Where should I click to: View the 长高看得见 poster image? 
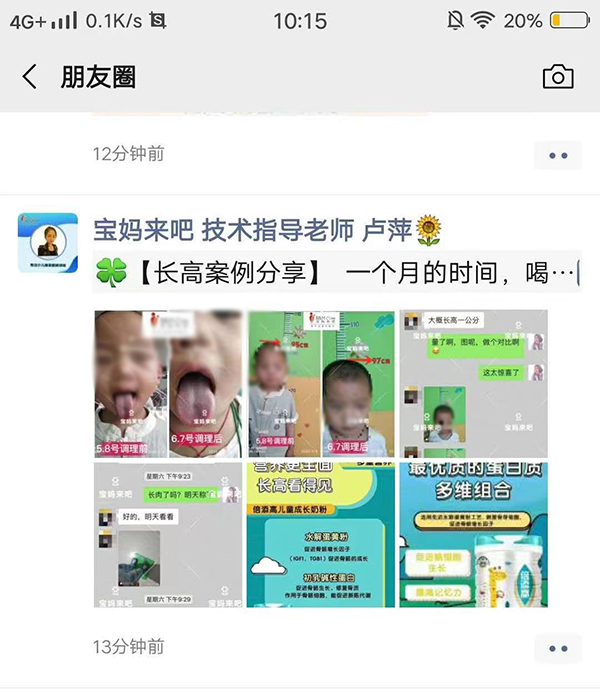pos(320,535)
